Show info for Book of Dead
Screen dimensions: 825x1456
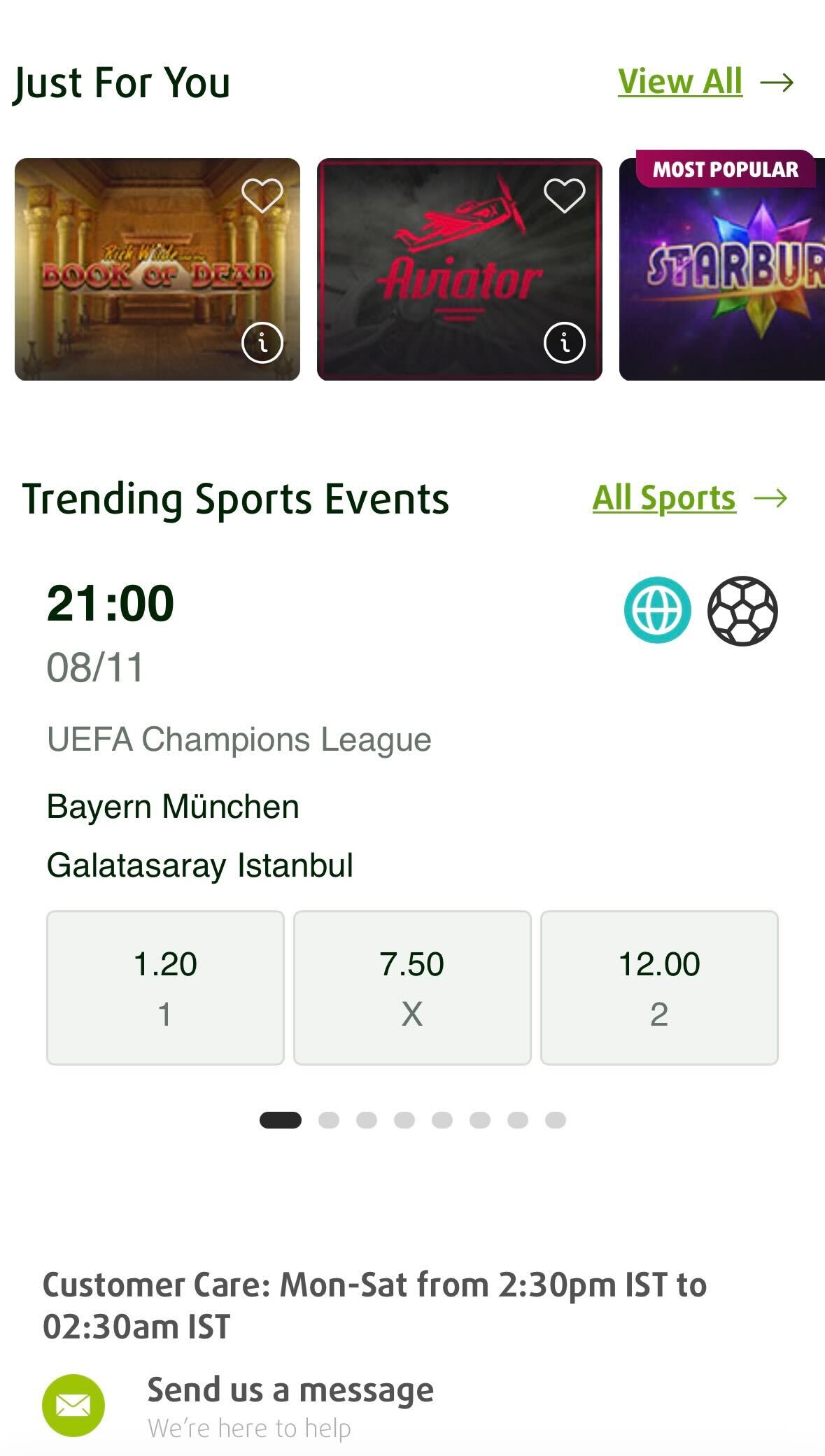pos(262,343)
